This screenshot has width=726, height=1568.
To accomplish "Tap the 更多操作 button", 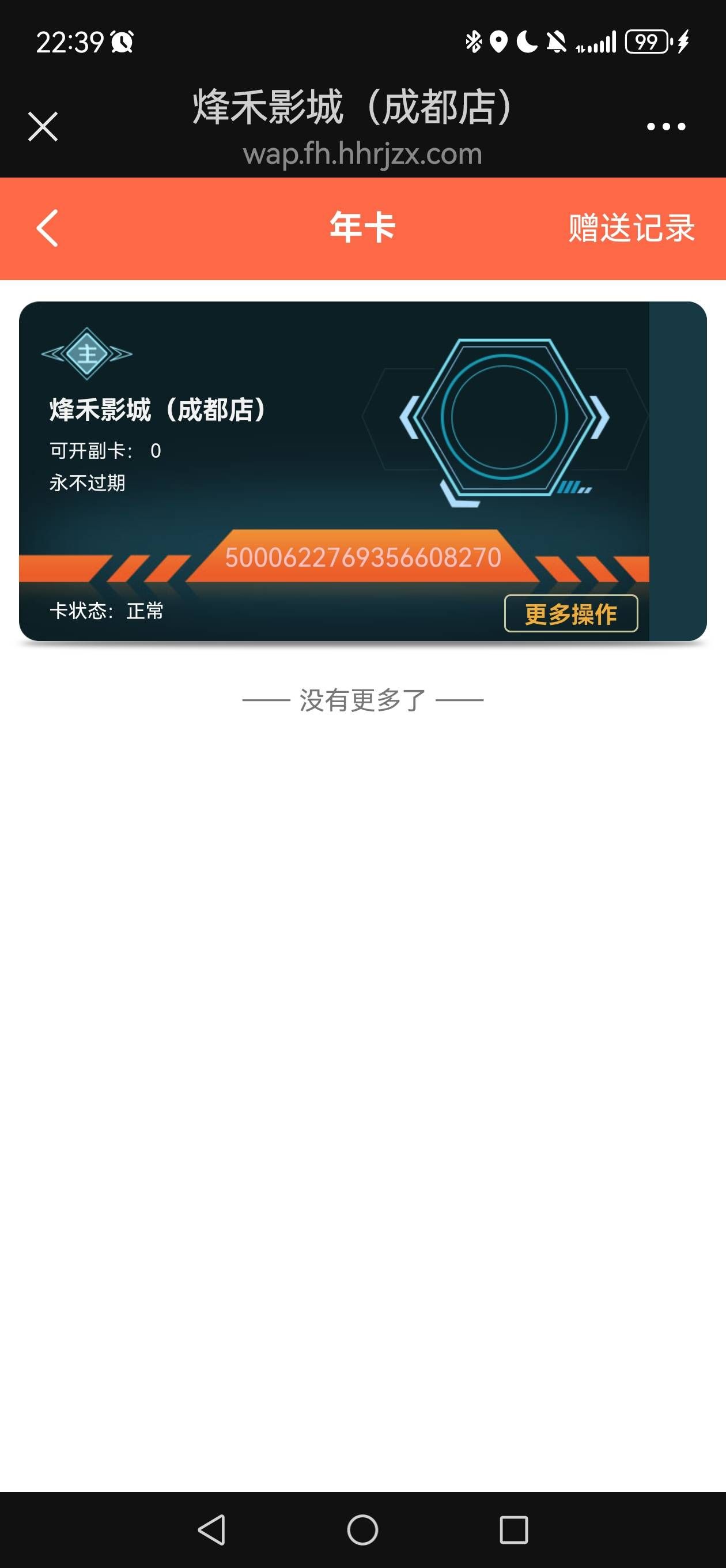I will 570,613.
